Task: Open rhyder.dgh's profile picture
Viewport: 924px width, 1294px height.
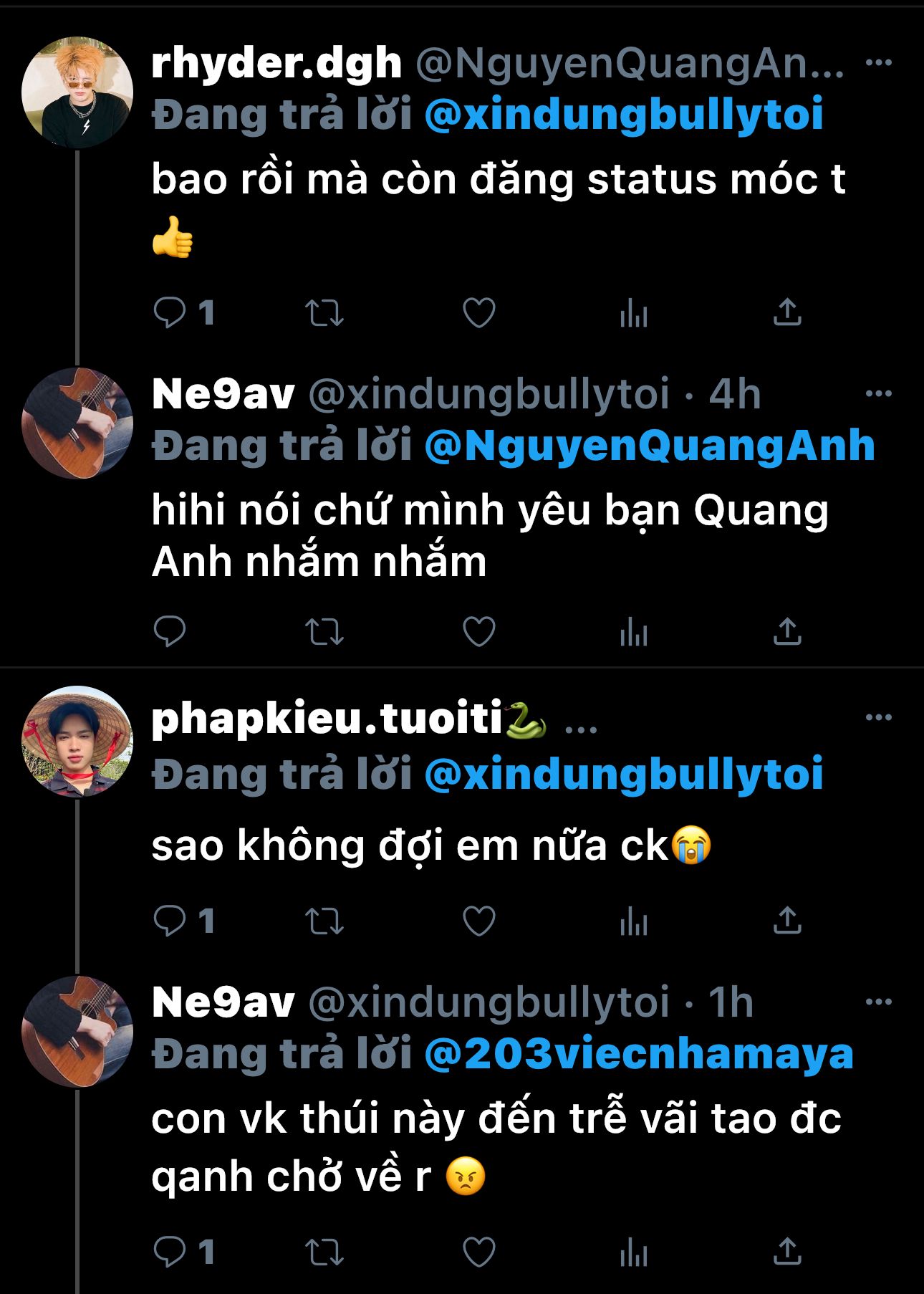Action: coord(77,92)
